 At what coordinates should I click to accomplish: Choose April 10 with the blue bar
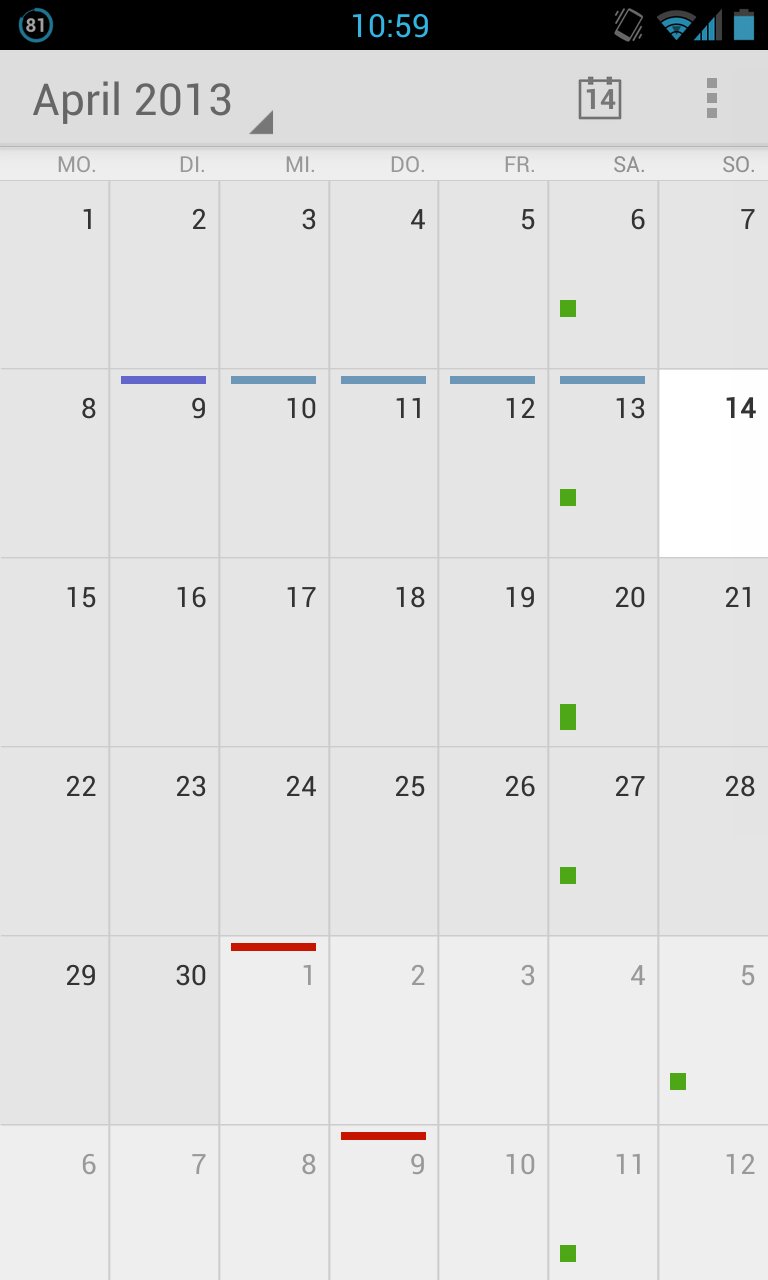(x=274, y=463)
